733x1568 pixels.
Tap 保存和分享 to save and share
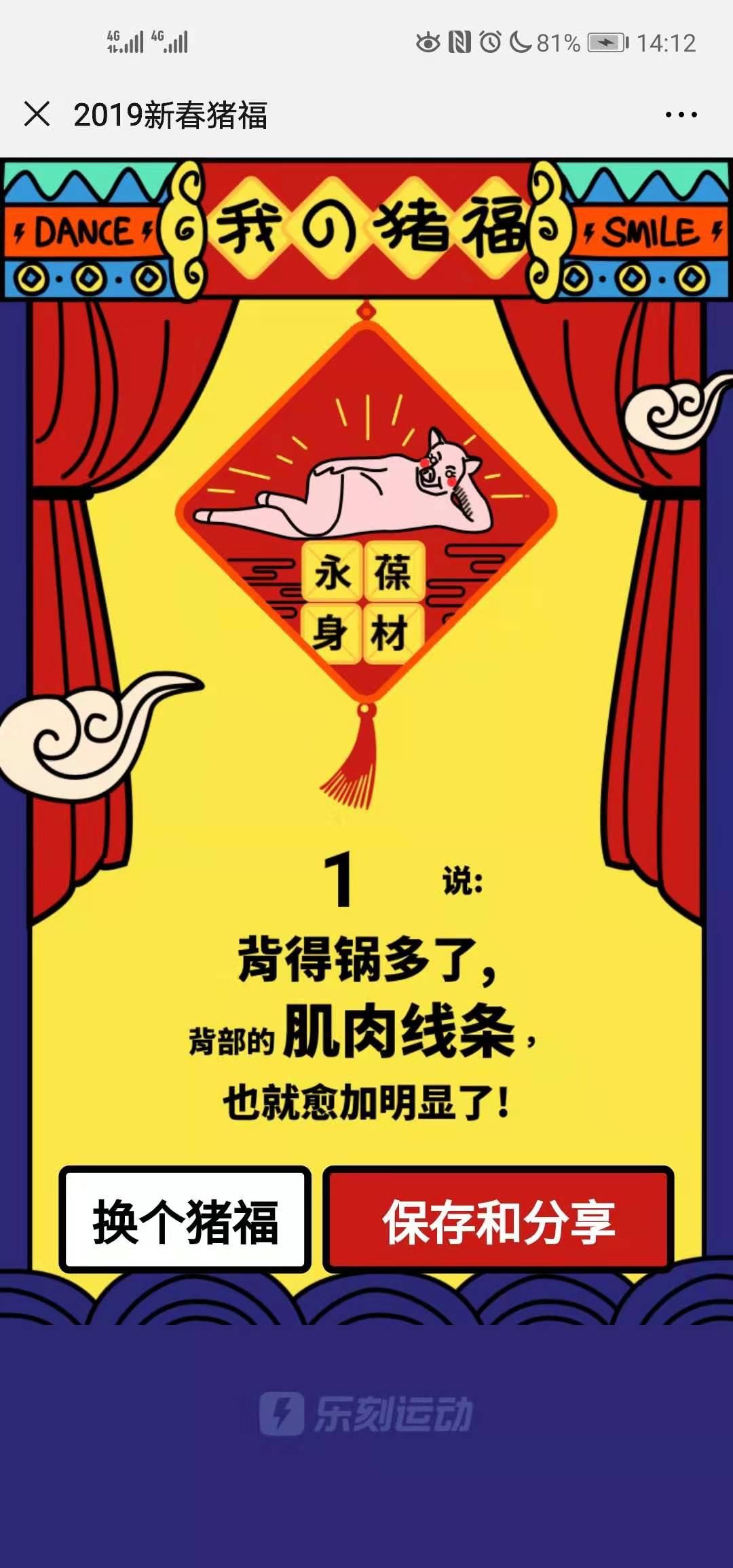pyautogui.click(x=498, y=1219)
